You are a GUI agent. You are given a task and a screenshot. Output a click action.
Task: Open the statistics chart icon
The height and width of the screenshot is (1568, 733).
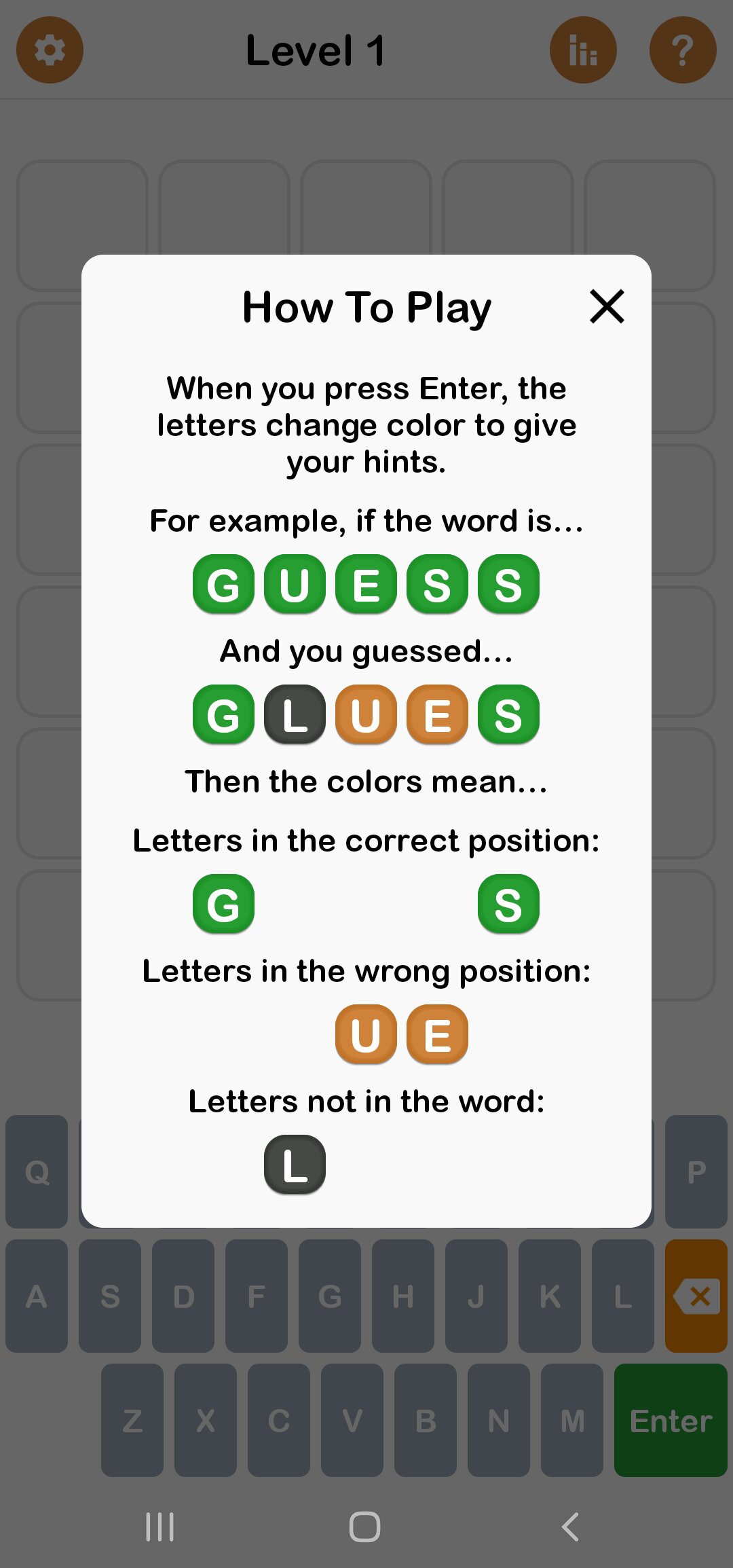pyautogui.click(x=583, y=50)
